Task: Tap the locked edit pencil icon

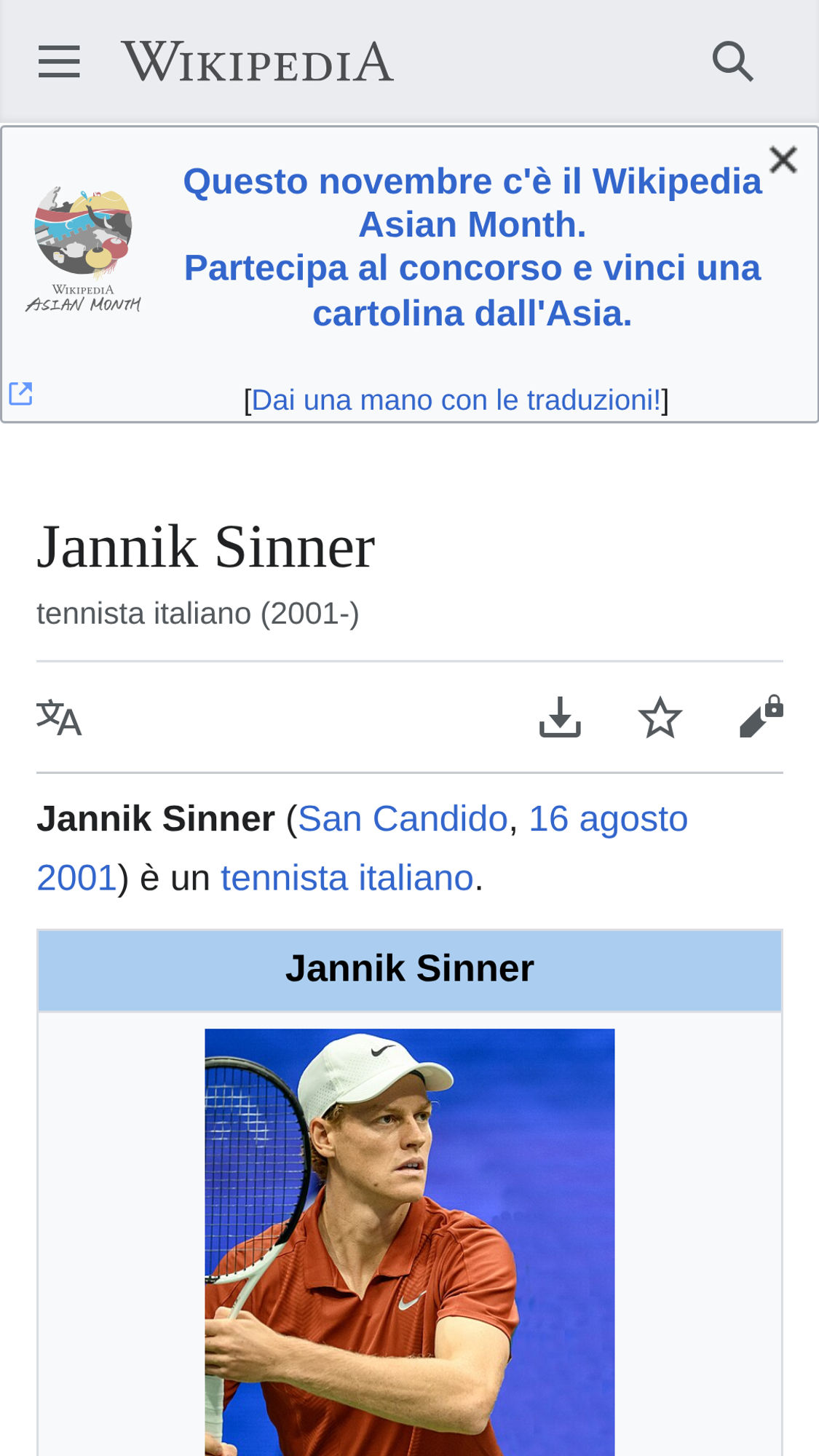Action: click(x=760, y=718)
